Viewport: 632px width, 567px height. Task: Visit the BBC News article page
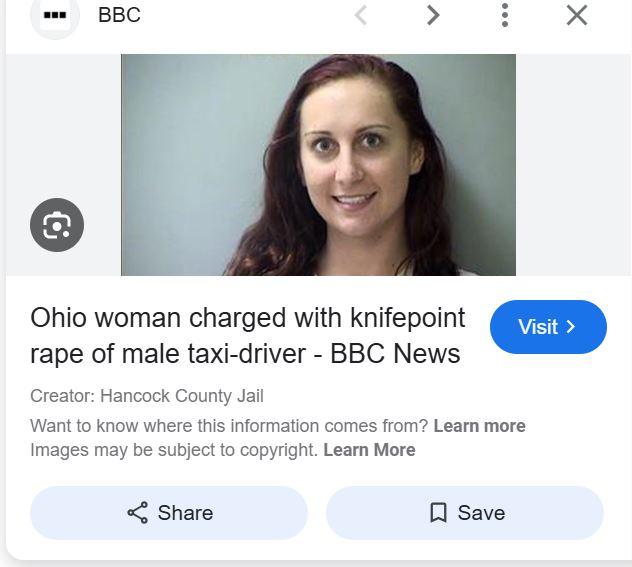[547, 327]
